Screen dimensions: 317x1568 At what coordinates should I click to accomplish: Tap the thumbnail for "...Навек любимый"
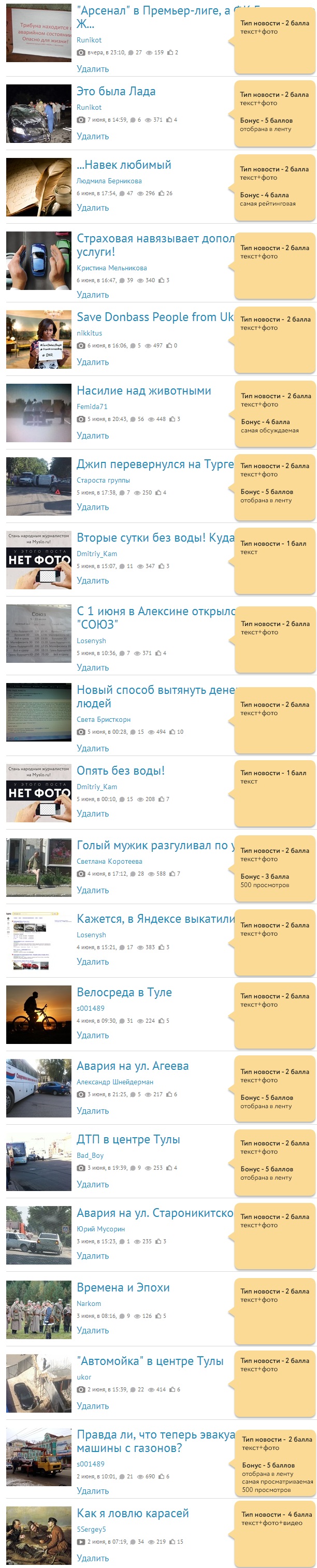click(x=39, y=187)
